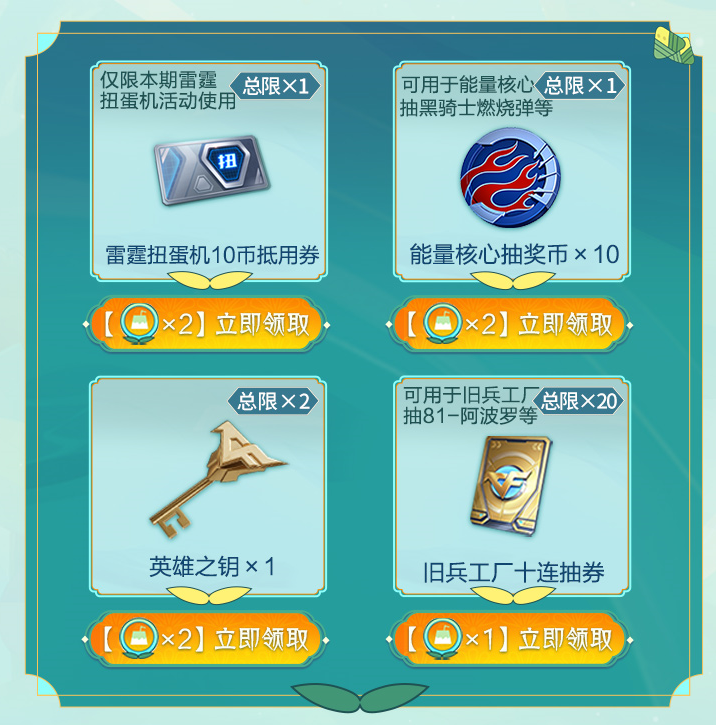716x725 pixels.
Task: Claim the 英雄之钥 ×1 reward
Action: pos(208,638)
